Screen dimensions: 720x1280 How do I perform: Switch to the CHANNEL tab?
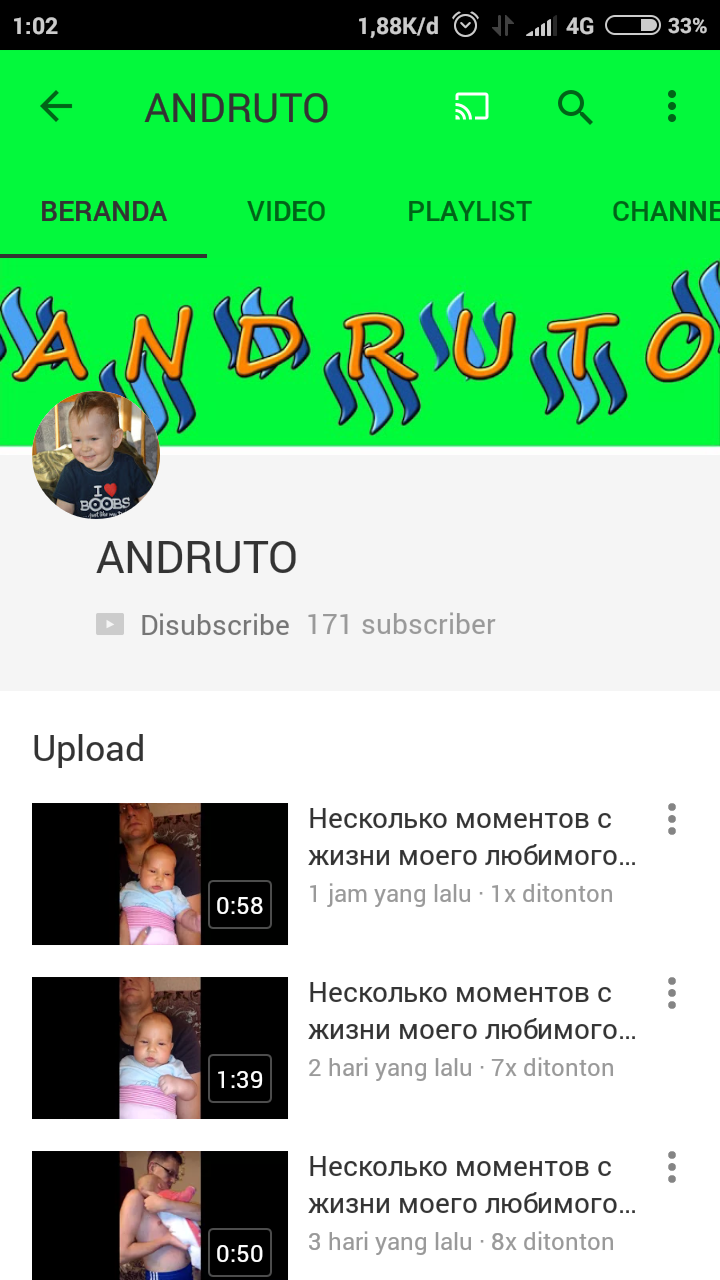[x=665, y=212]
